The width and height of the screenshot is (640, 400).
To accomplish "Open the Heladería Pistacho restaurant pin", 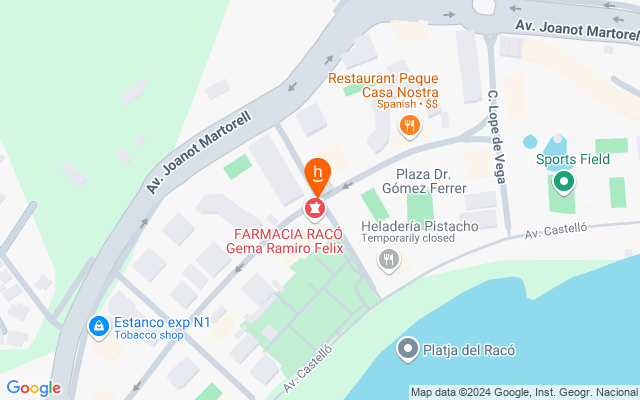I will [x=390, y=261].
